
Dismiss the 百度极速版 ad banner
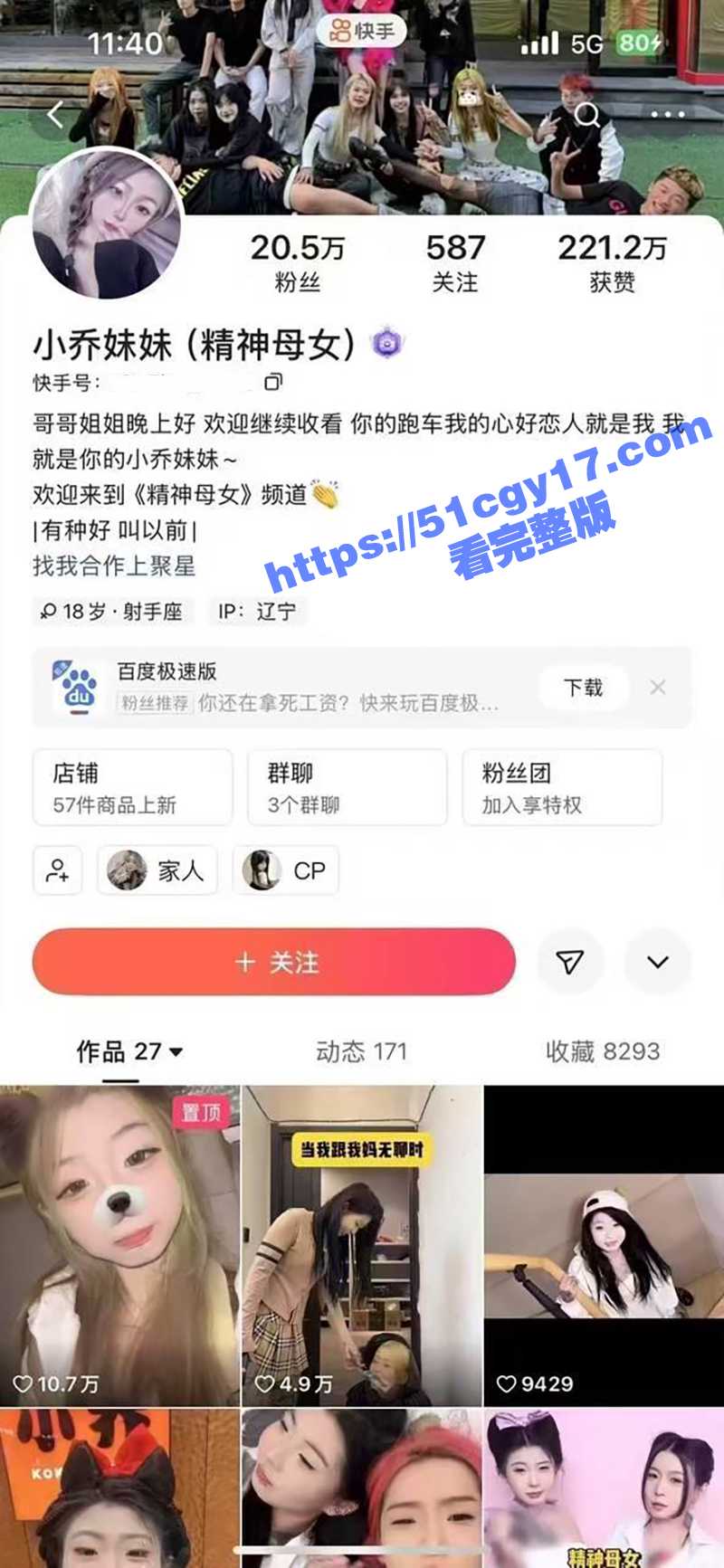click(658, 688)
